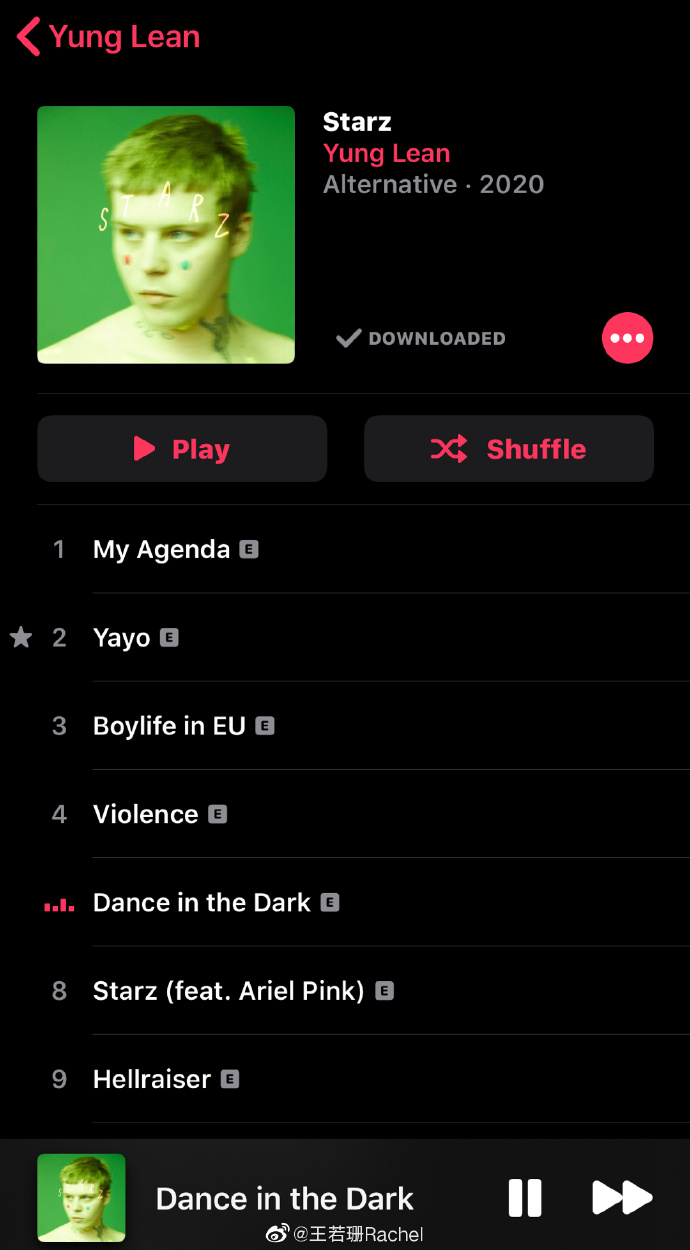
Task: Select the playing track Dance in the Dark
Action: coord(202,902)
